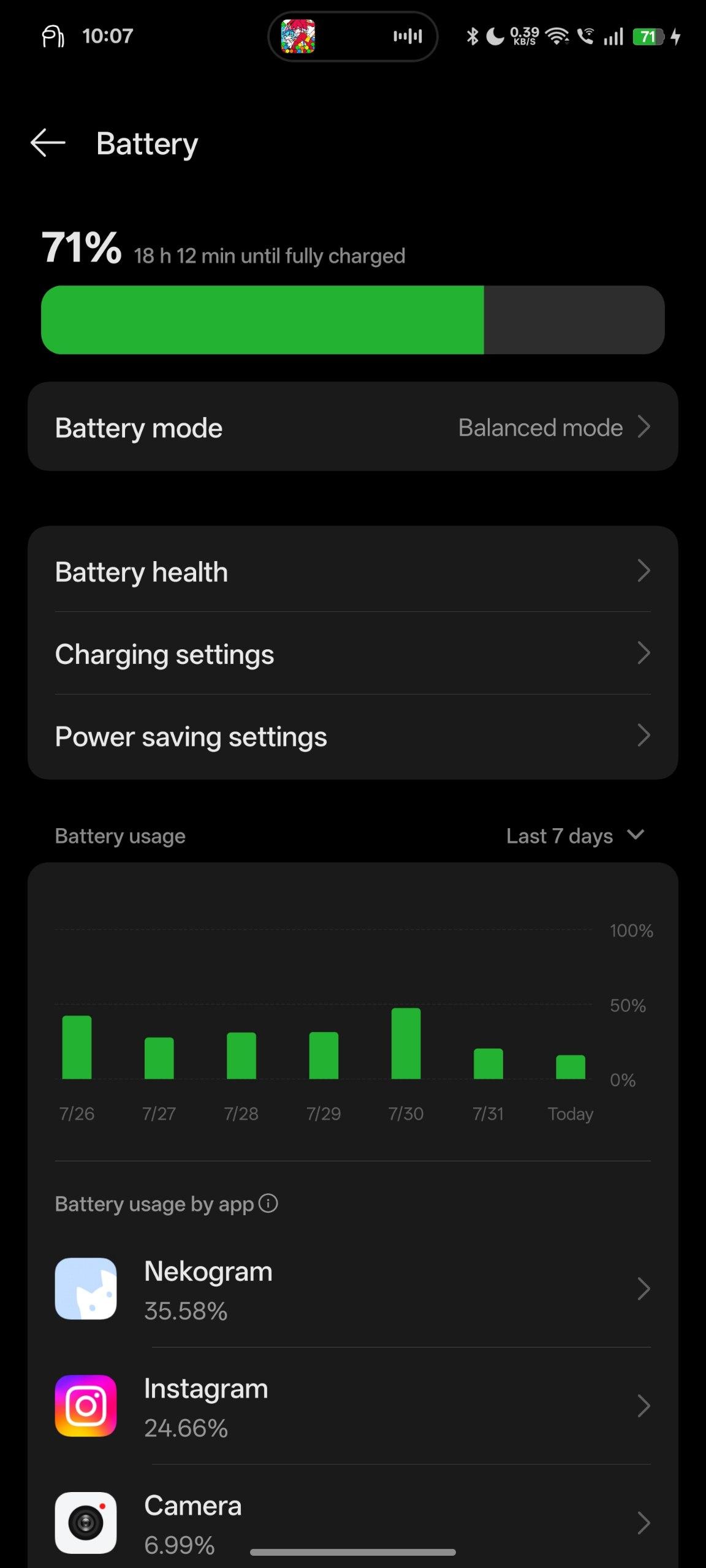This screenshot has height=1568, width=706.
Task: Open Power saving settings
Action: point(353,736)
